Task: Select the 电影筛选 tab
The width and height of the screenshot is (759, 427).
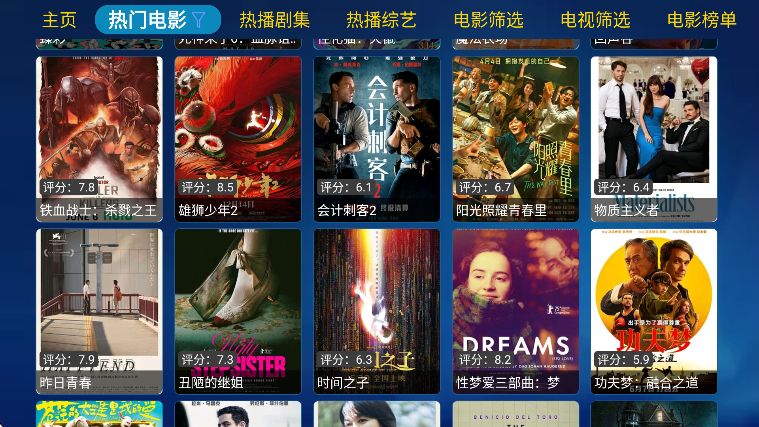Action: click(488, 20)
